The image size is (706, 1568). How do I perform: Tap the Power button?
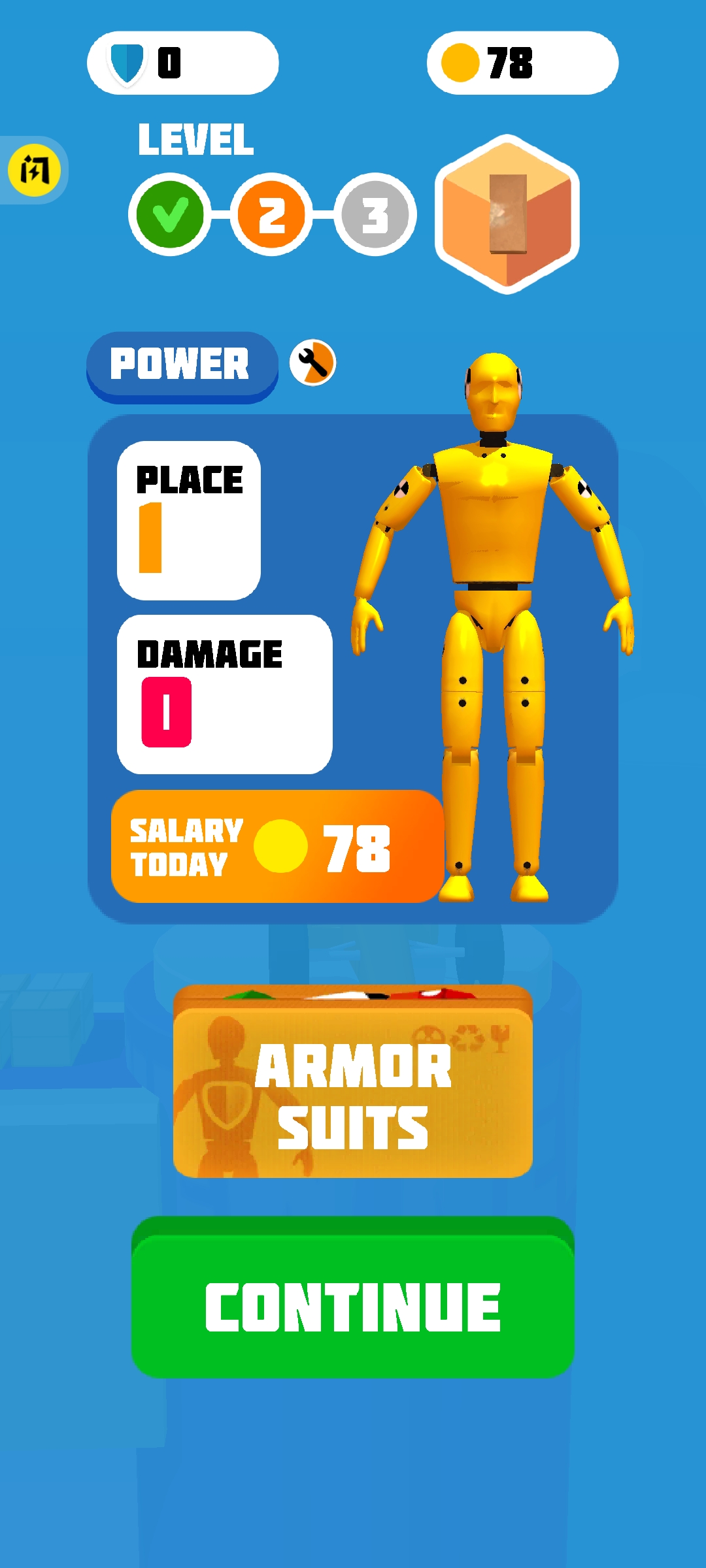pyautogui.click(x=182, y=365)
